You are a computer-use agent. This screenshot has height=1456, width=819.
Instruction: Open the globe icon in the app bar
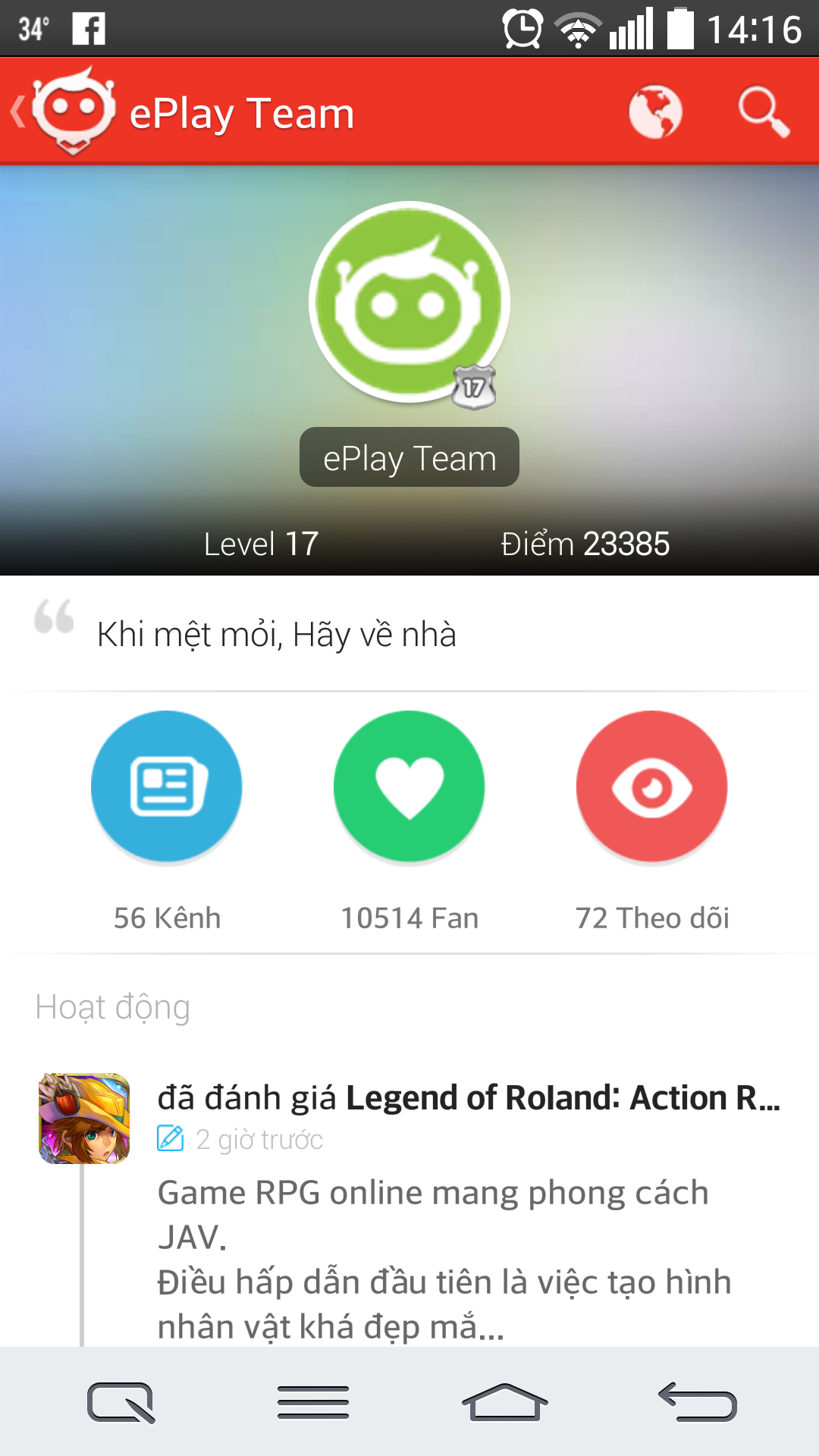coord(655,112)
